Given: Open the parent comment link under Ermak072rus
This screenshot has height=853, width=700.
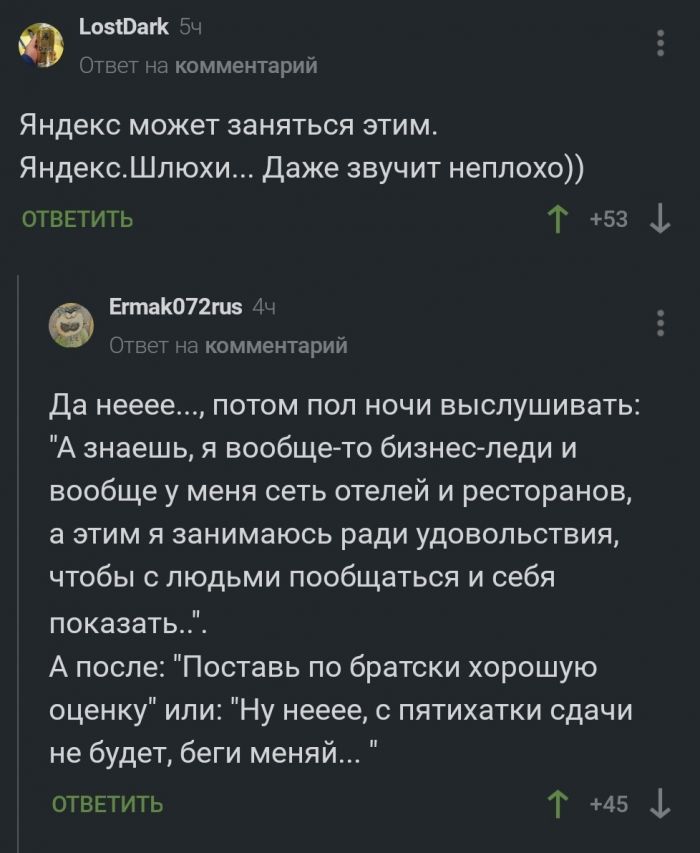Looking at the screenshot, I should pyautogui.click(x=276, y=346).
